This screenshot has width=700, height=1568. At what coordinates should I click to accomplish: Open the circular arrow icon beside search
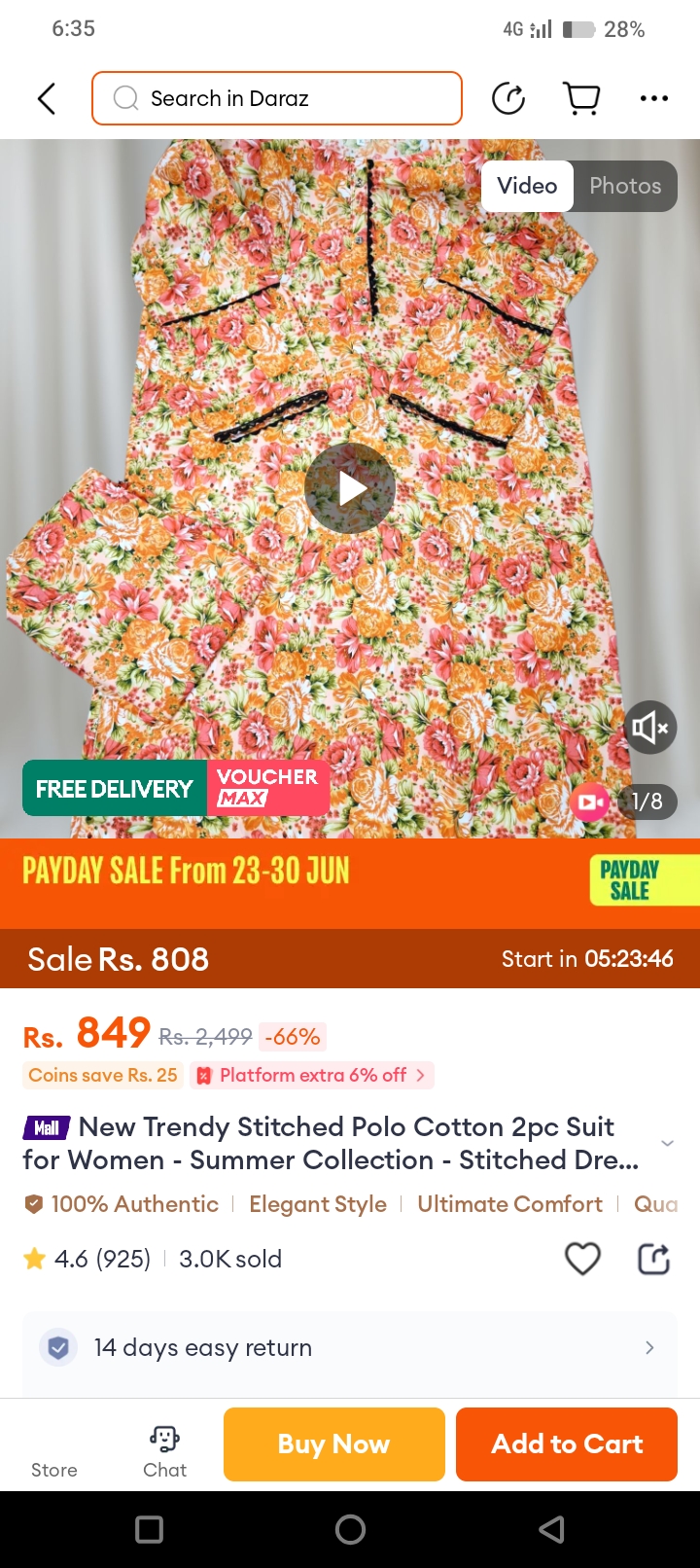(508, 98)
